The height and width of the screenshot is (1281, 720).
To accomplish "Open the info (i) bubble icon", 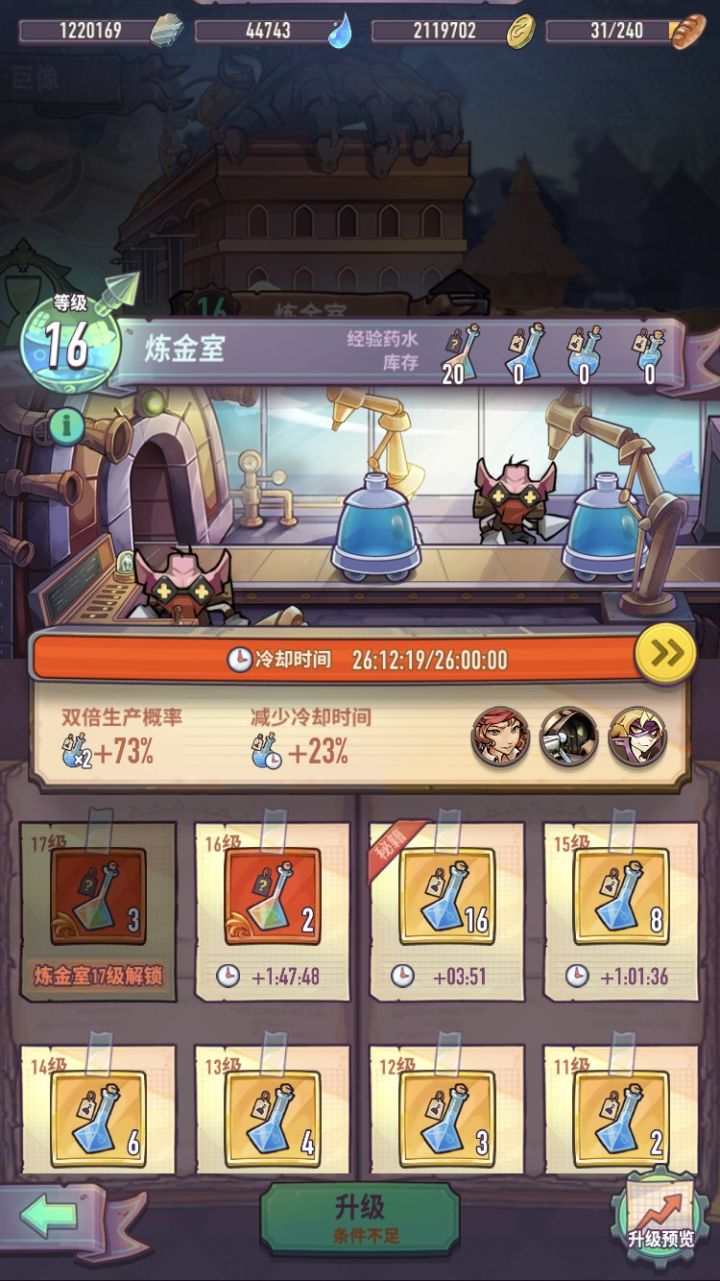I will 66,424.
